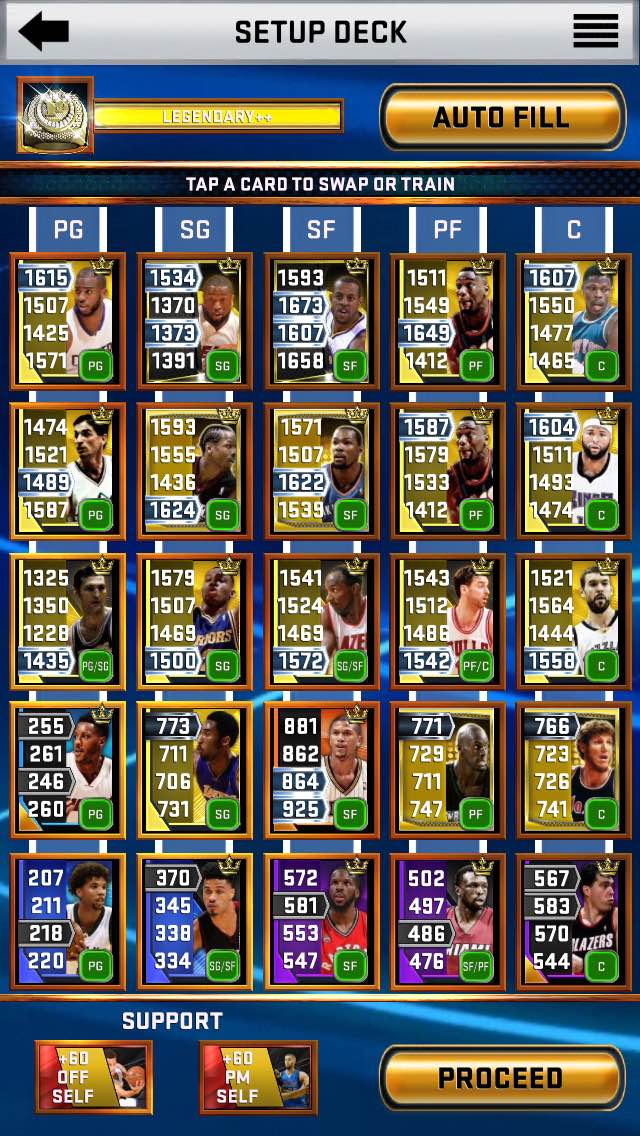The width and height of the screenshot is (640, 1136).
Task: Tap the Auto Fill button
Action: click(x=501, y=118)
